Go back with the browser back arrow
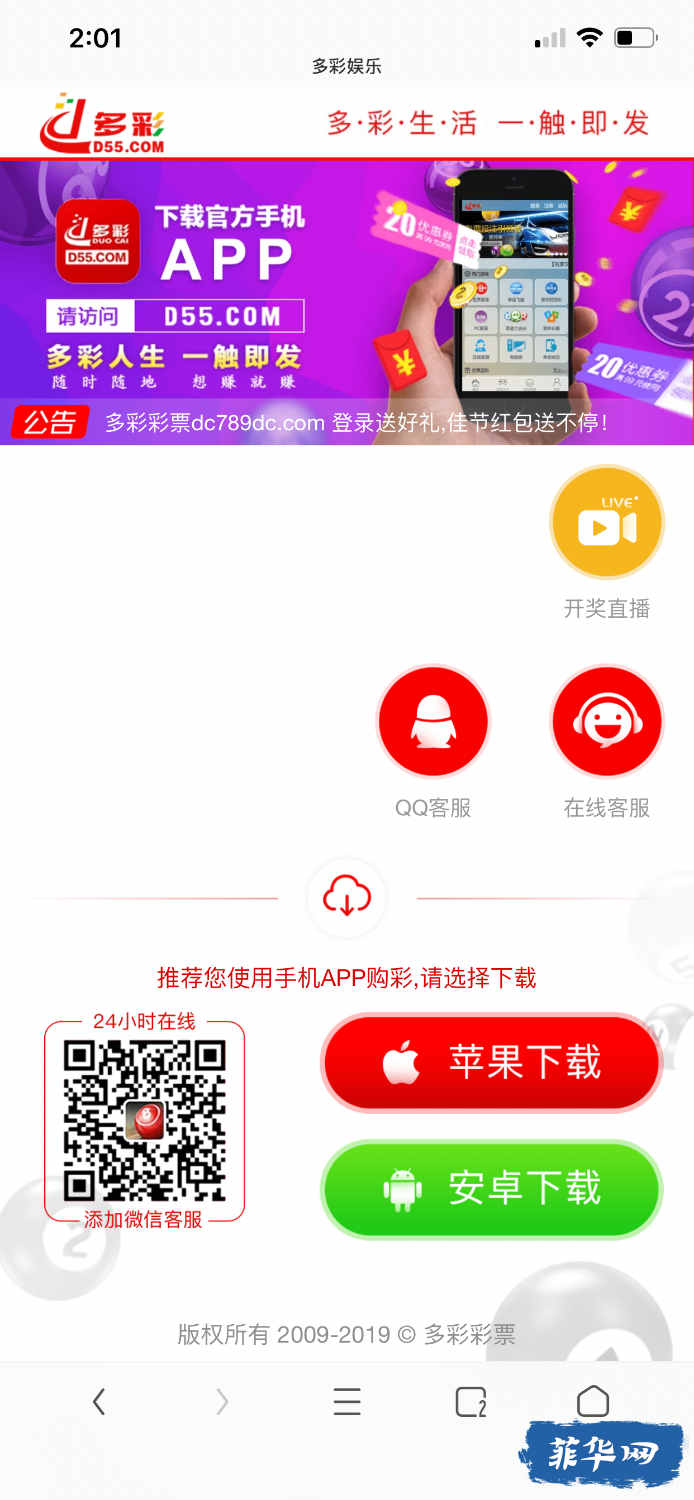 (x=98, y=1402)
